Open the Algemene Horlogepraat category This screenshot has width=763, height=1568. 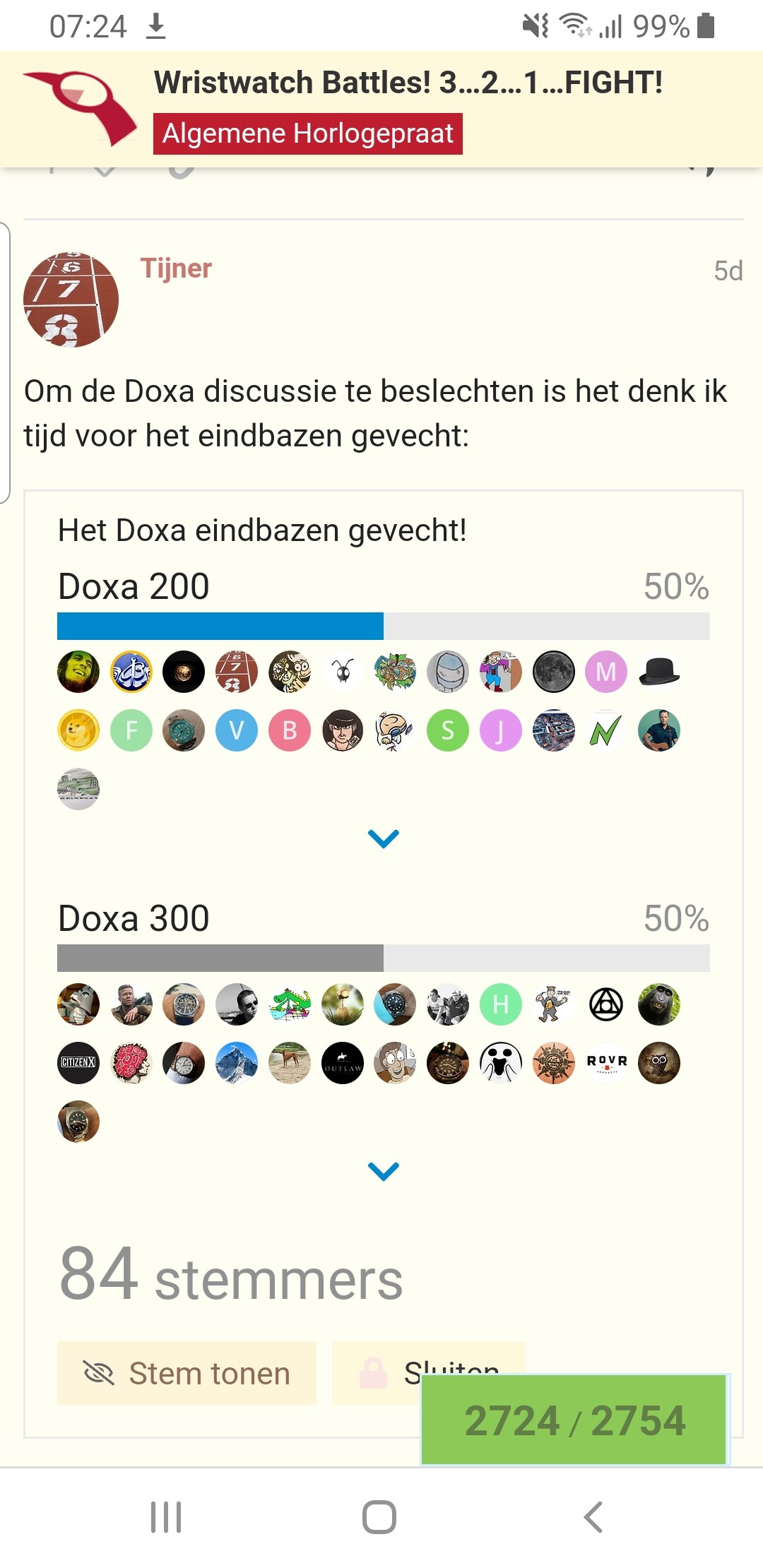point(308,133)
